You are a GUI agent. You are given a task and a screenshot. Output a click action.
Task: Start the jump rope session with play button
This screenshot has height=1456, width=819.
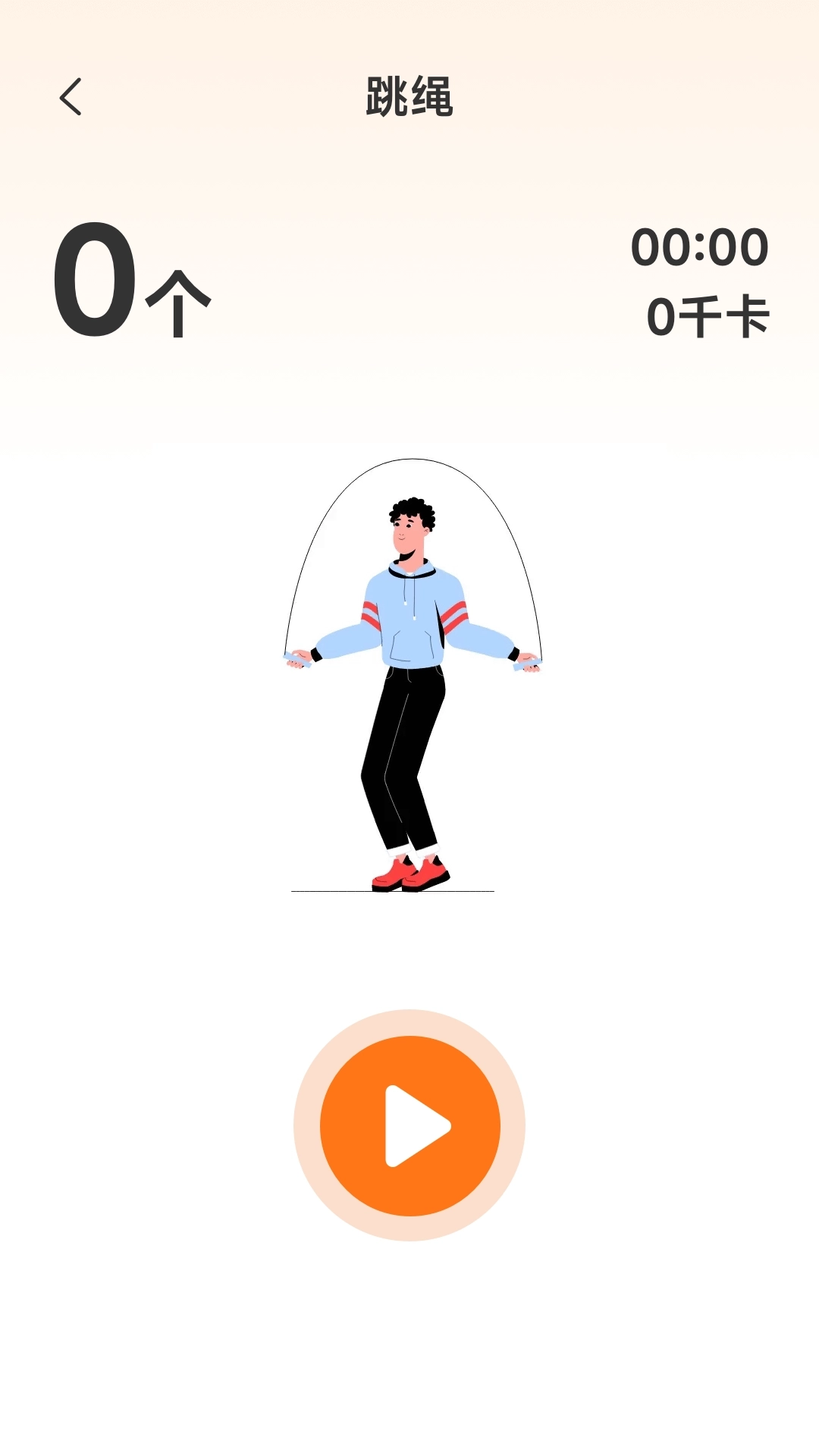click(409, 1125)
